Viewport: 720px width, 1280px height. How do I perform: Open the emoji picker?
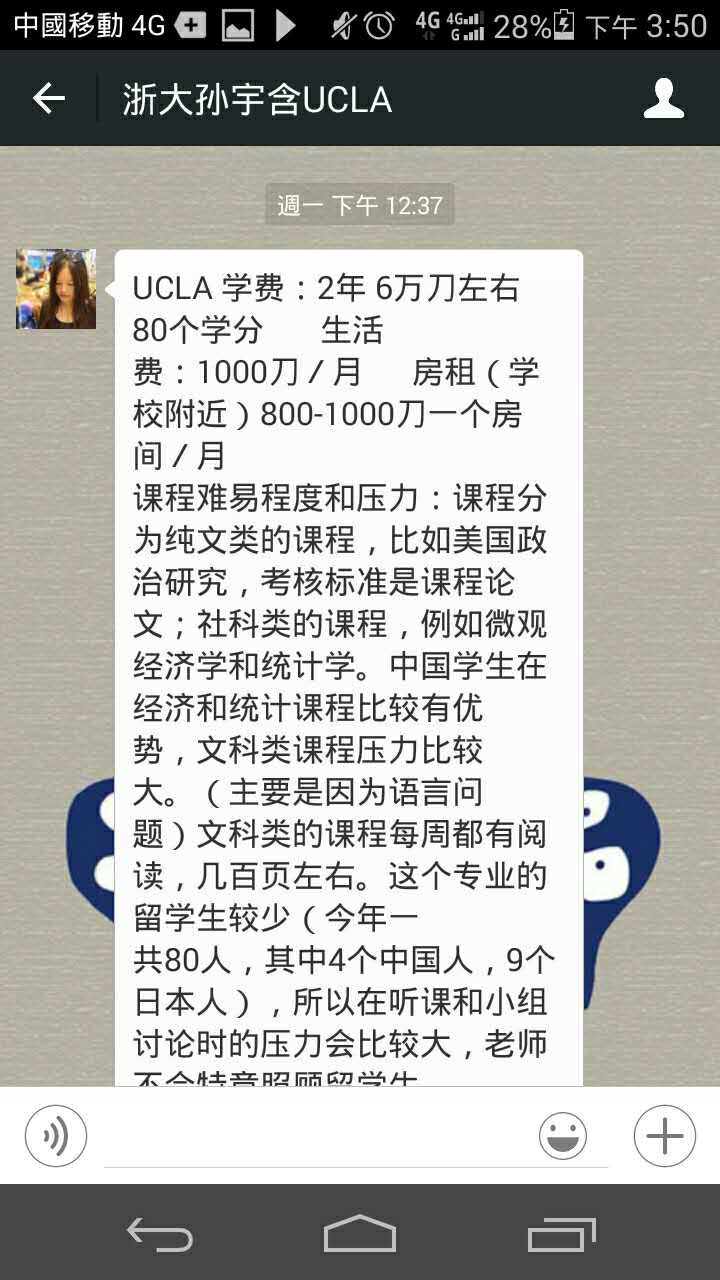[x=563, y=1136]
